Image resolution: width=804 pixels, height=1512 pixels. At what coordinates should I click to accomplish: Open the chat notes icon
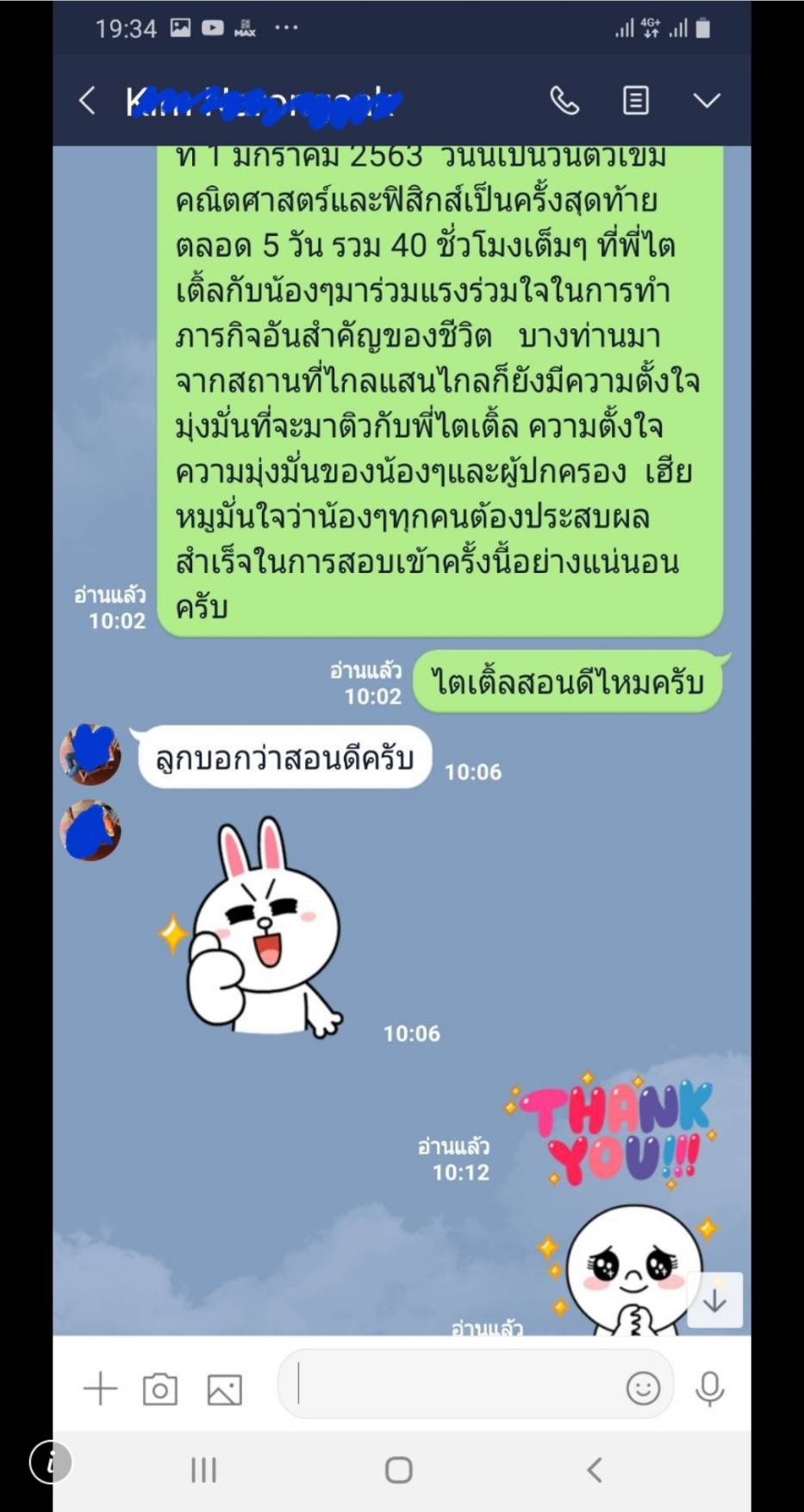pyautogui.click(x=636, y=101)
